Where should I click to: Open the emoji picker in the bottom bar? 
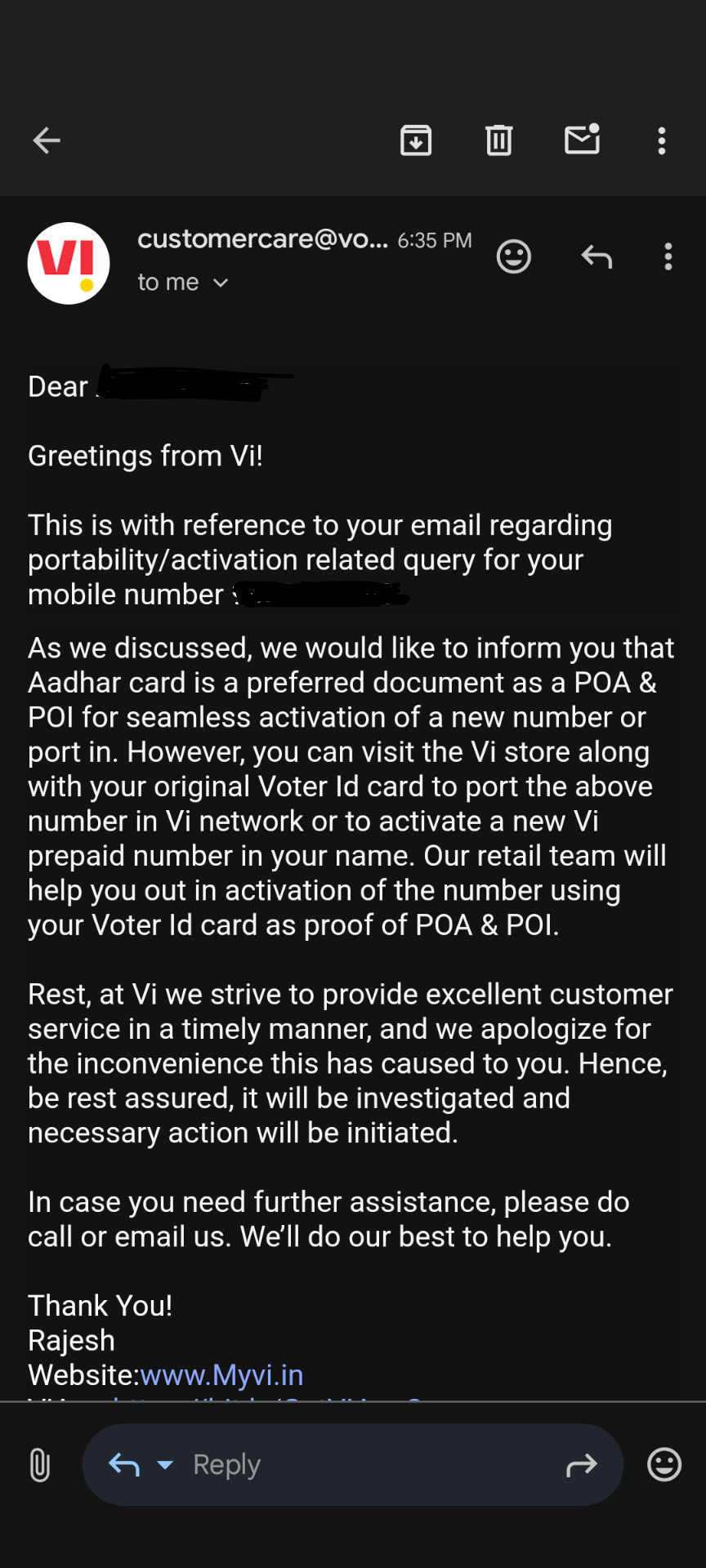pos(664,1464)
